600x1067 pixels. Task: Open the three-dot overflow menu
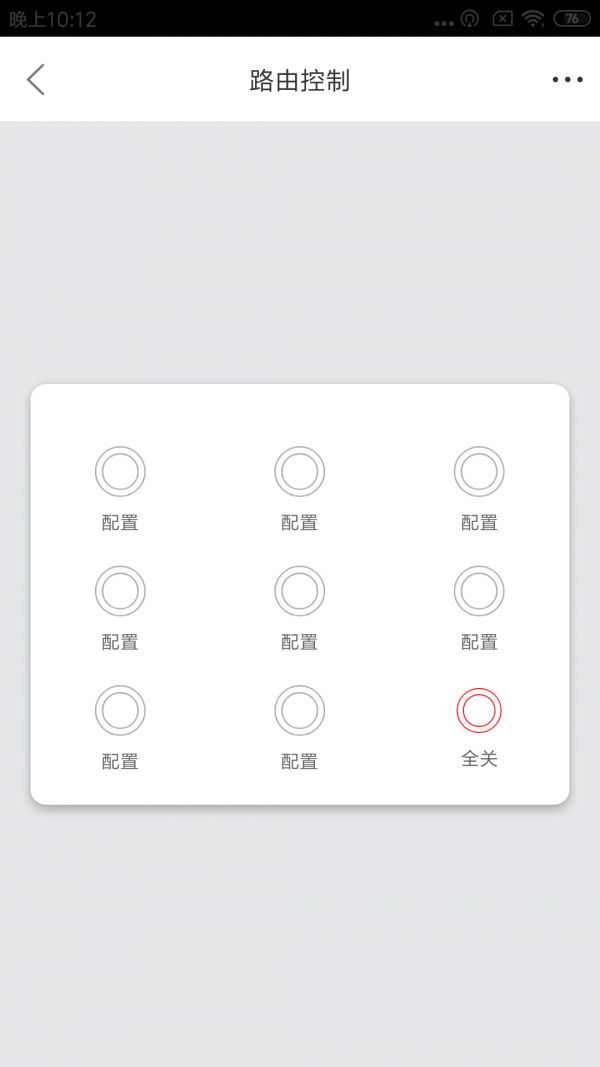click(567, 80)
